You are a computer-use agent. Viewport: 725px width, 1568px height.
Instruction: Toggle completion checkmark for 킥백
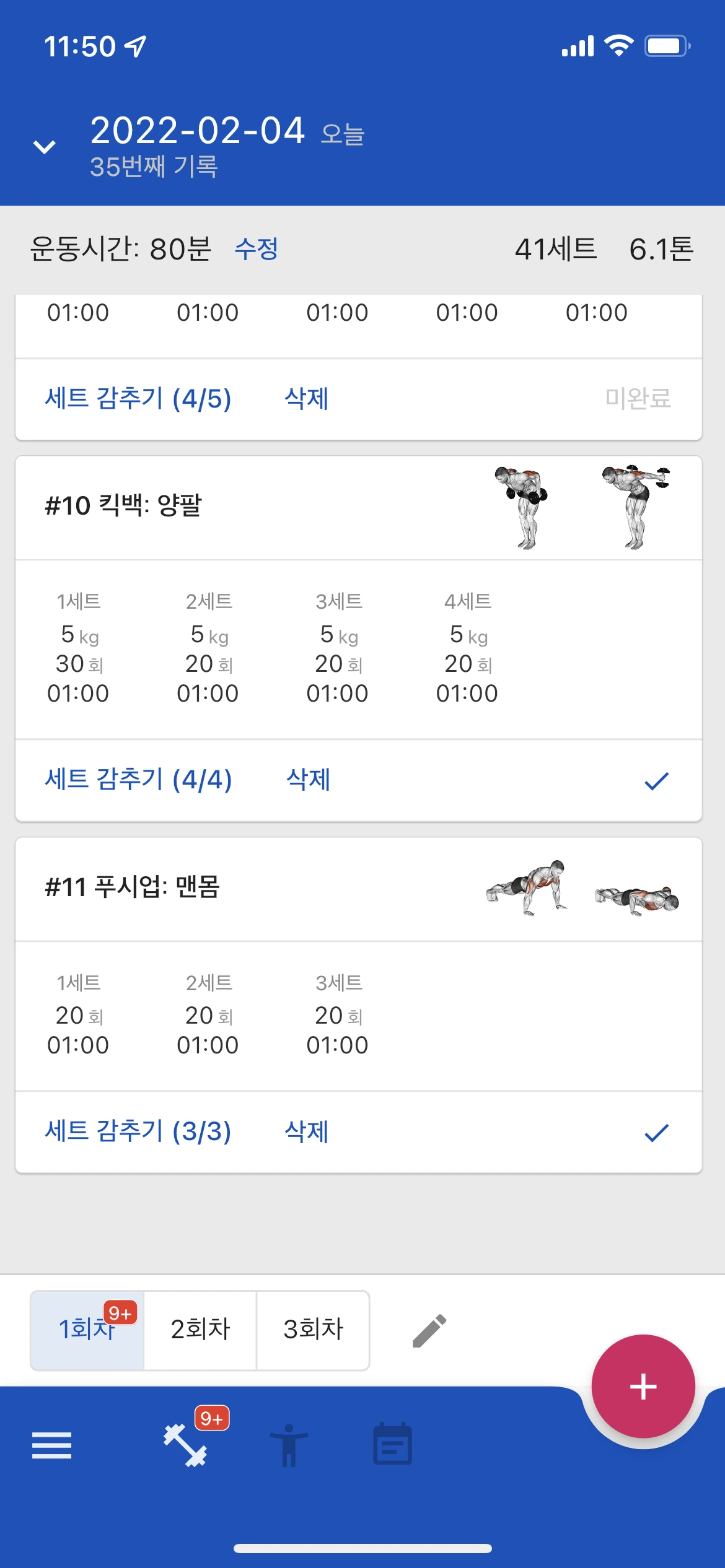656,781
